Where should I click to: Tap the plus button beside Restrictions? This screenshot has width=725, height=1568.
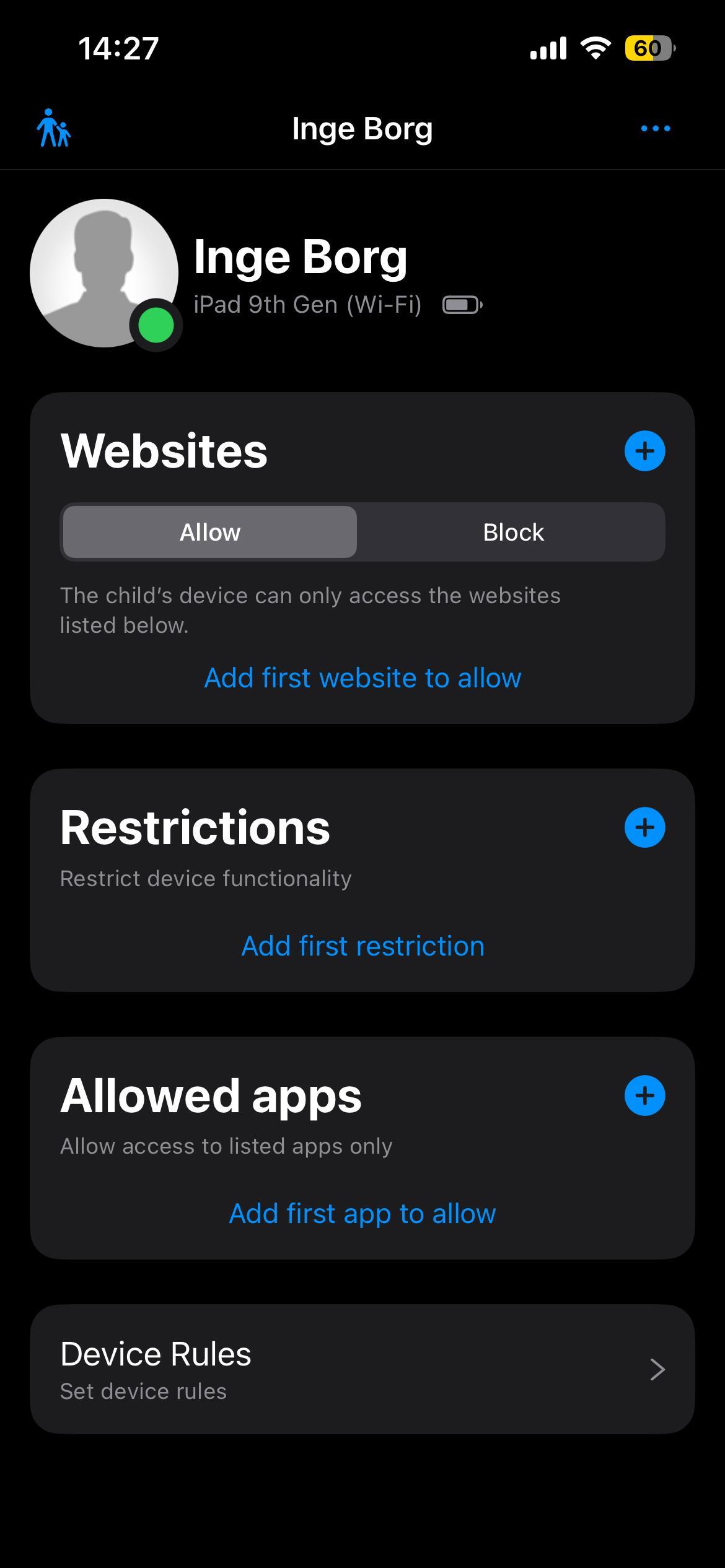pos(644,827)
